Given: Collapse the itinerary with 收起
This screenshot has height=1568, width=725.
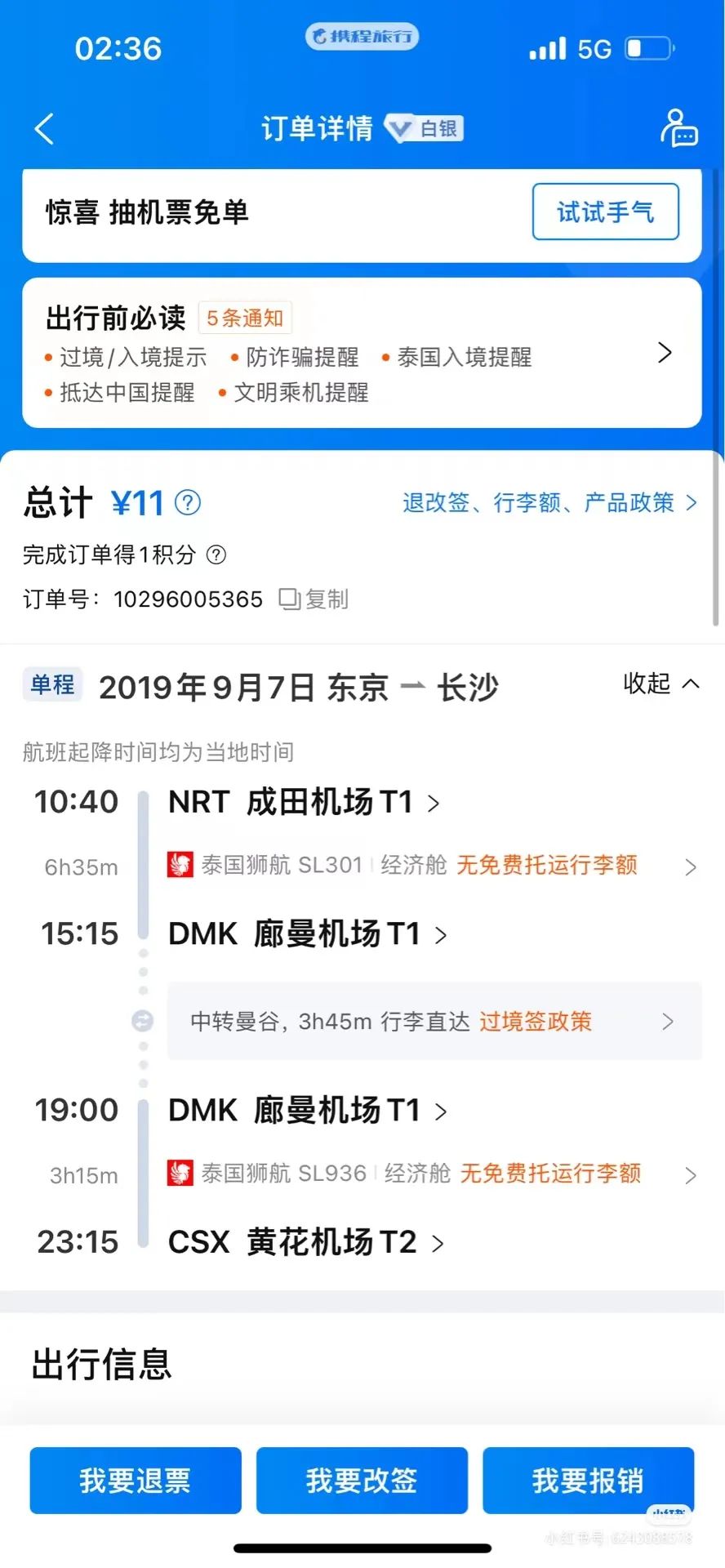Looking at the screenshot, I should 661,684.
